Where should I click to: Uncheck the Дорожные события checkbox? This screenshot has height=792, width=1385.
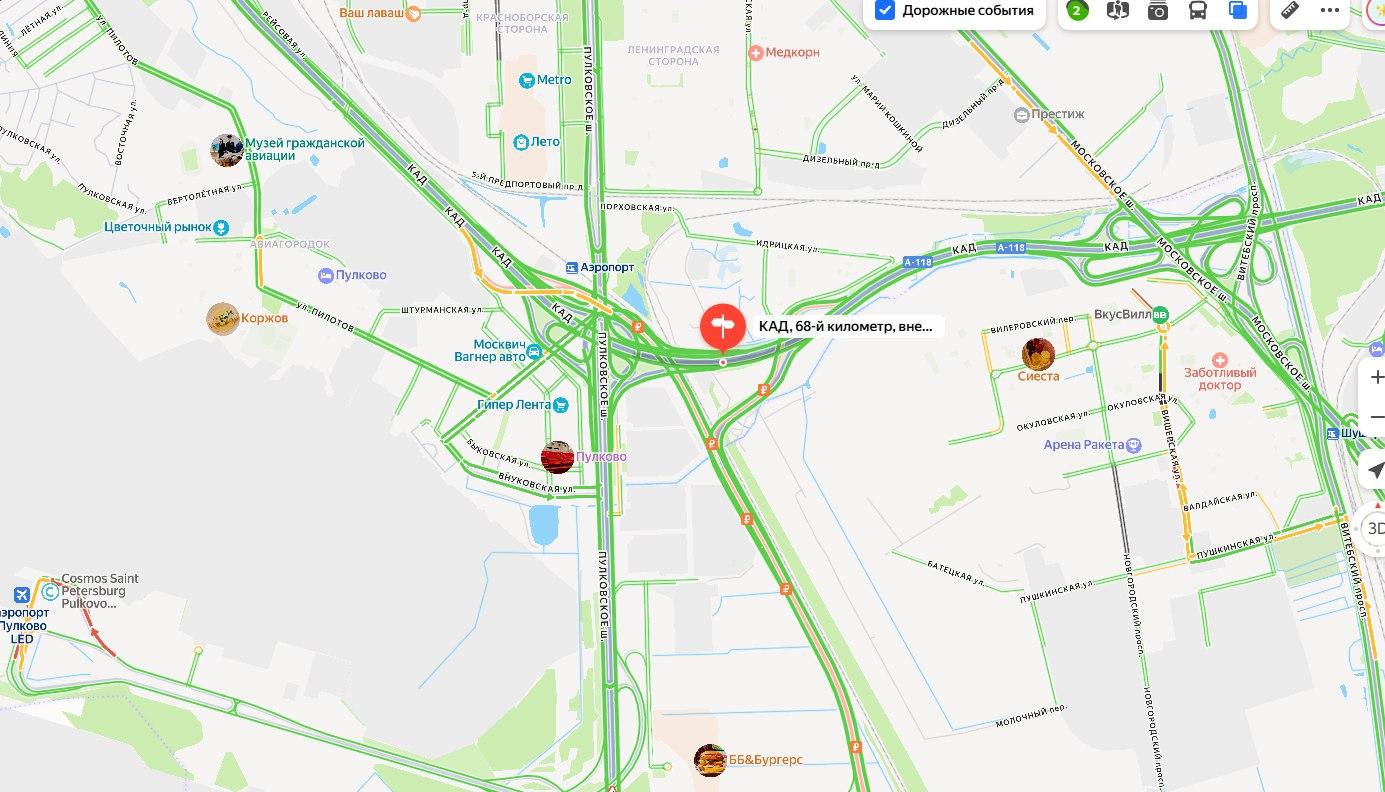884,11
